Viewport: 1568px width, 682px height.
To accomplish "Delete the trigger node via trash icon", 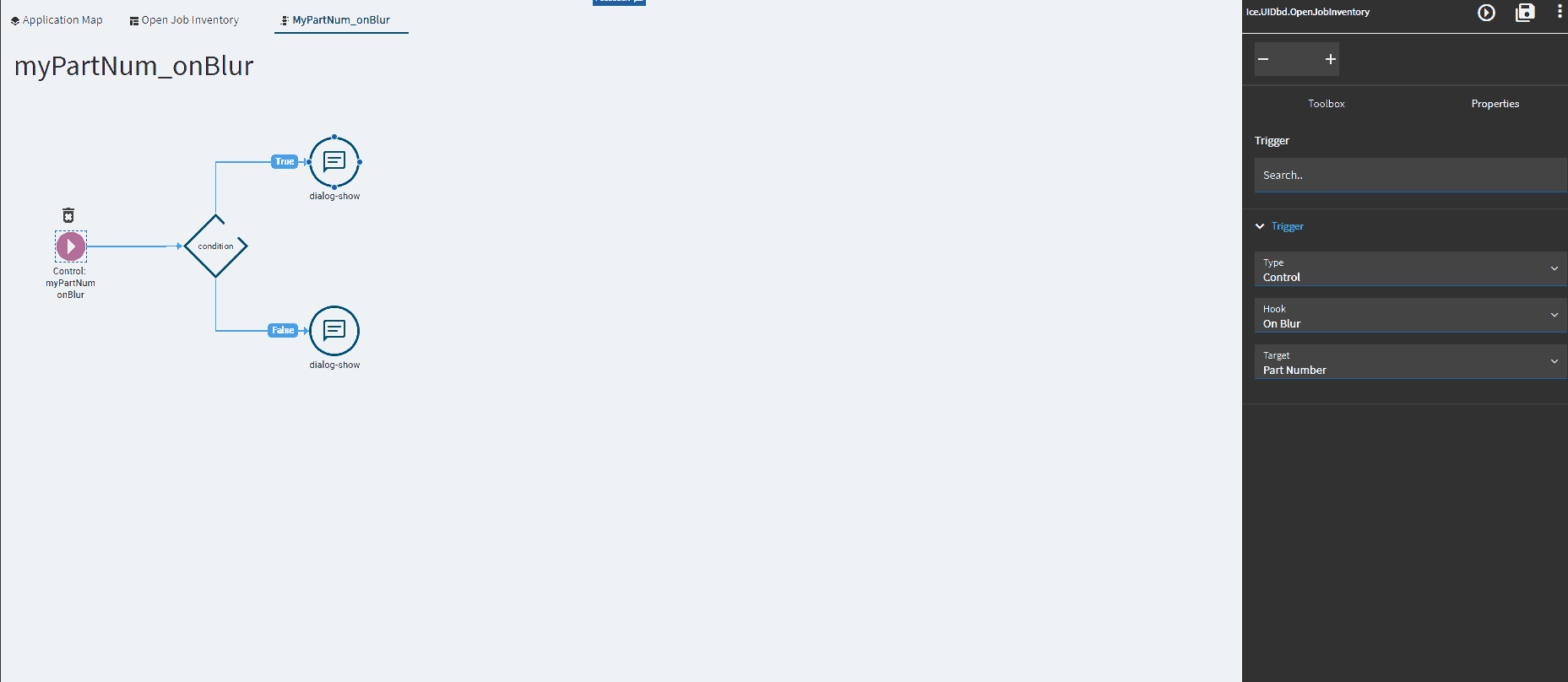I will tap(68, 215).
